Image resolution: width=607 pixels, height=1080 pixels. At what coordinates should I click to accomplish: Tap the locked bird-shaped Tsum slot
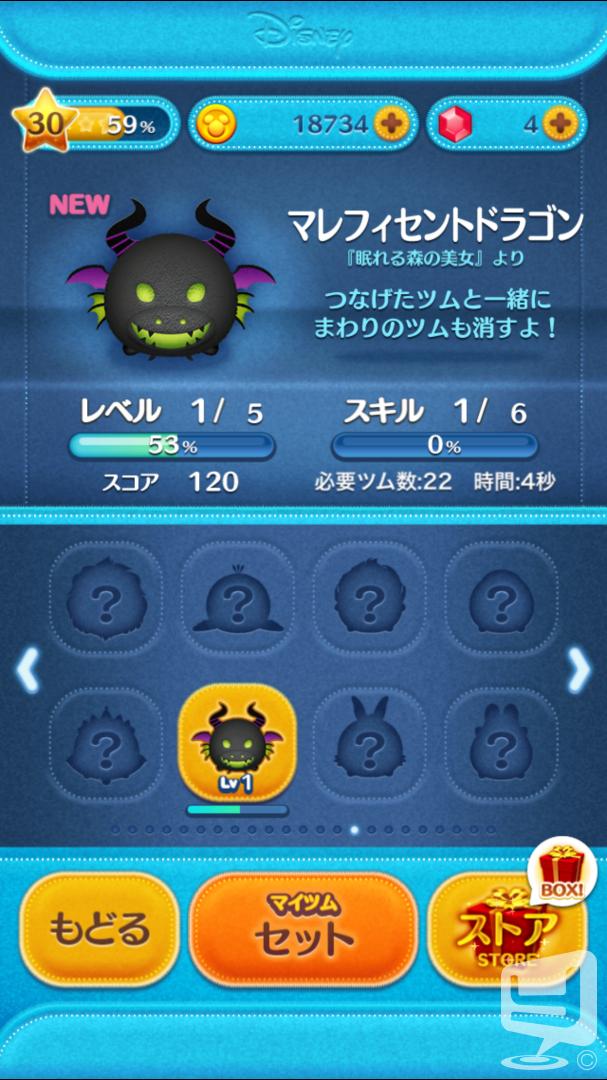pyautogui.click(x=237, y=598)
